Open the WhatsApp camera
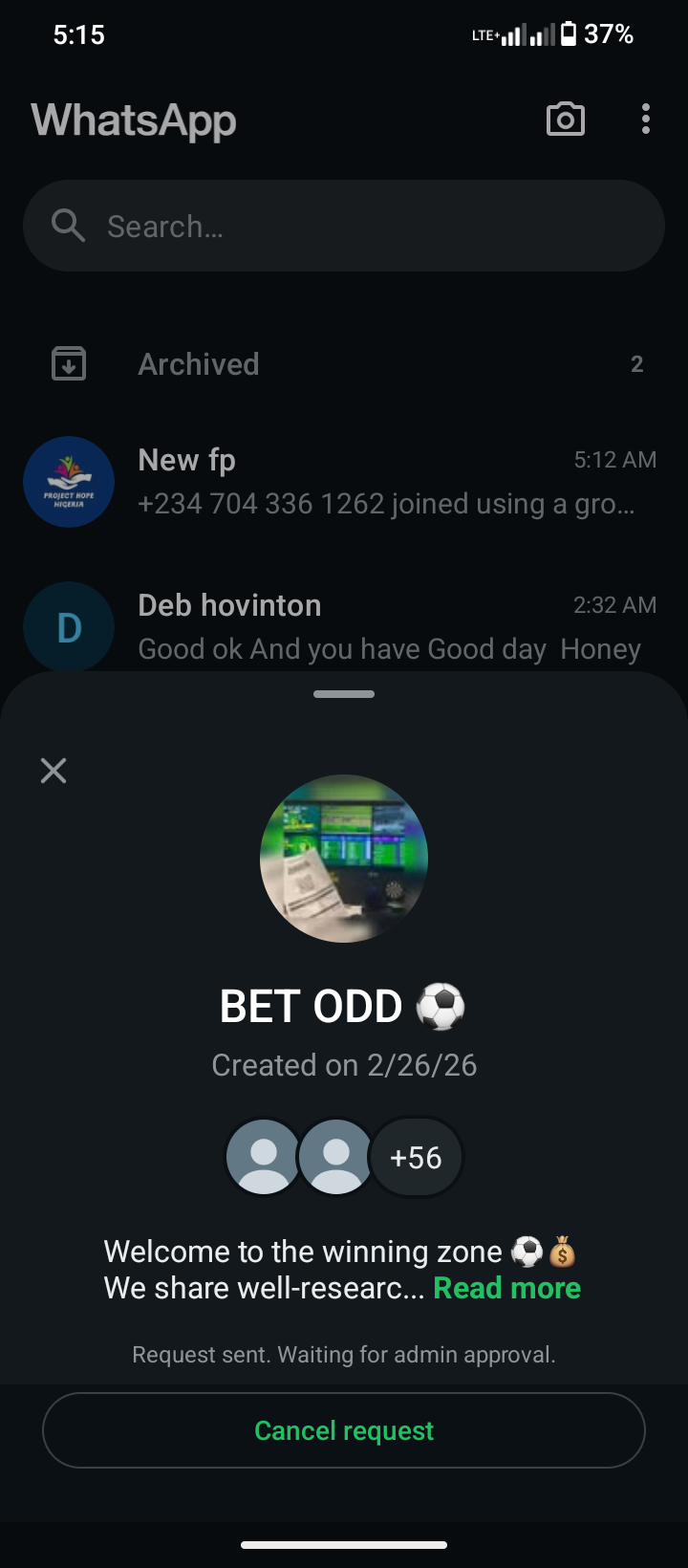This screenshot has height=1568, width=688. [x=565, y=120]
